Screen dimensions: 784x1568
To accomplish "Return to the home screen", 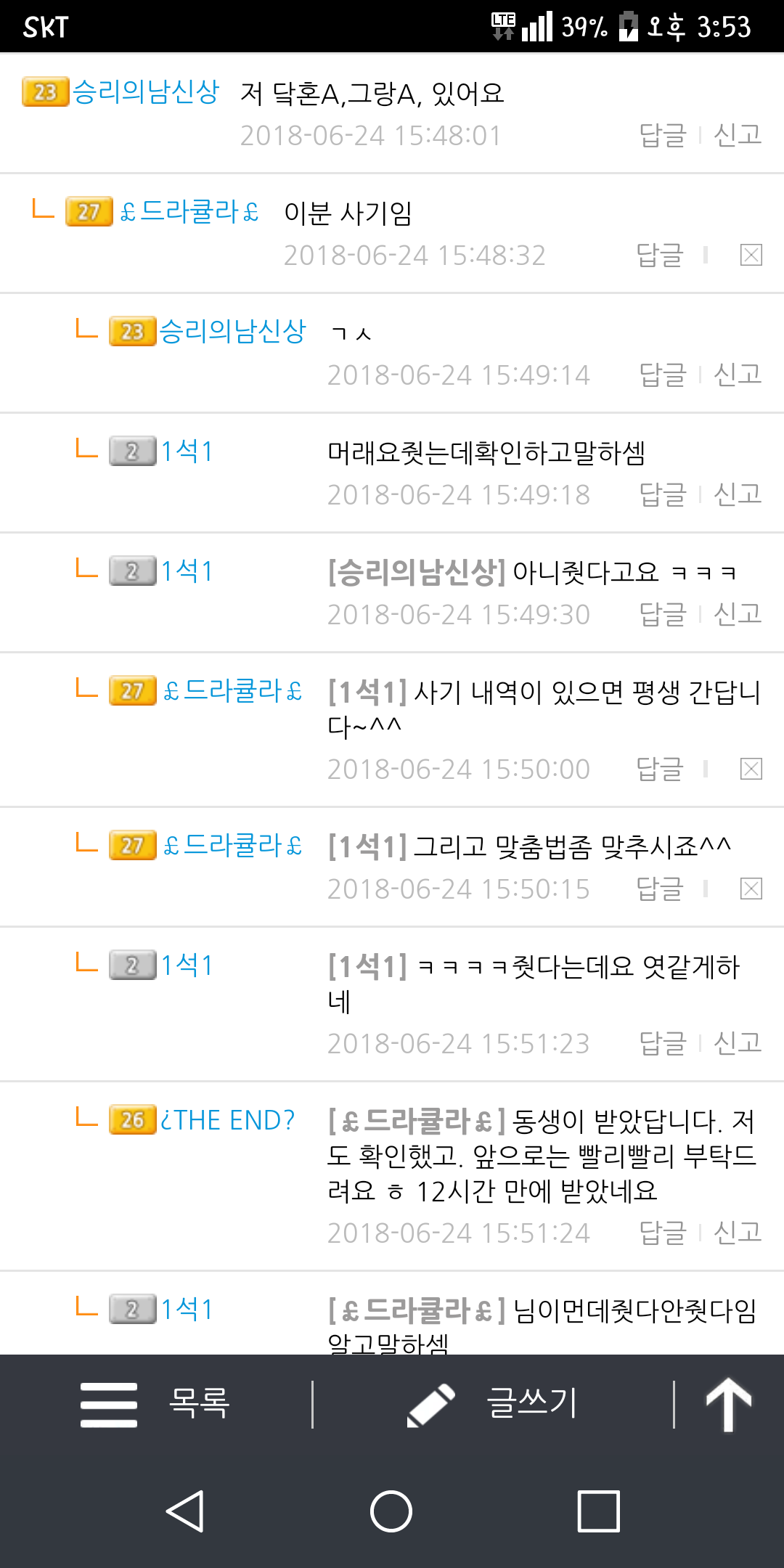I will coord(391,1511).
